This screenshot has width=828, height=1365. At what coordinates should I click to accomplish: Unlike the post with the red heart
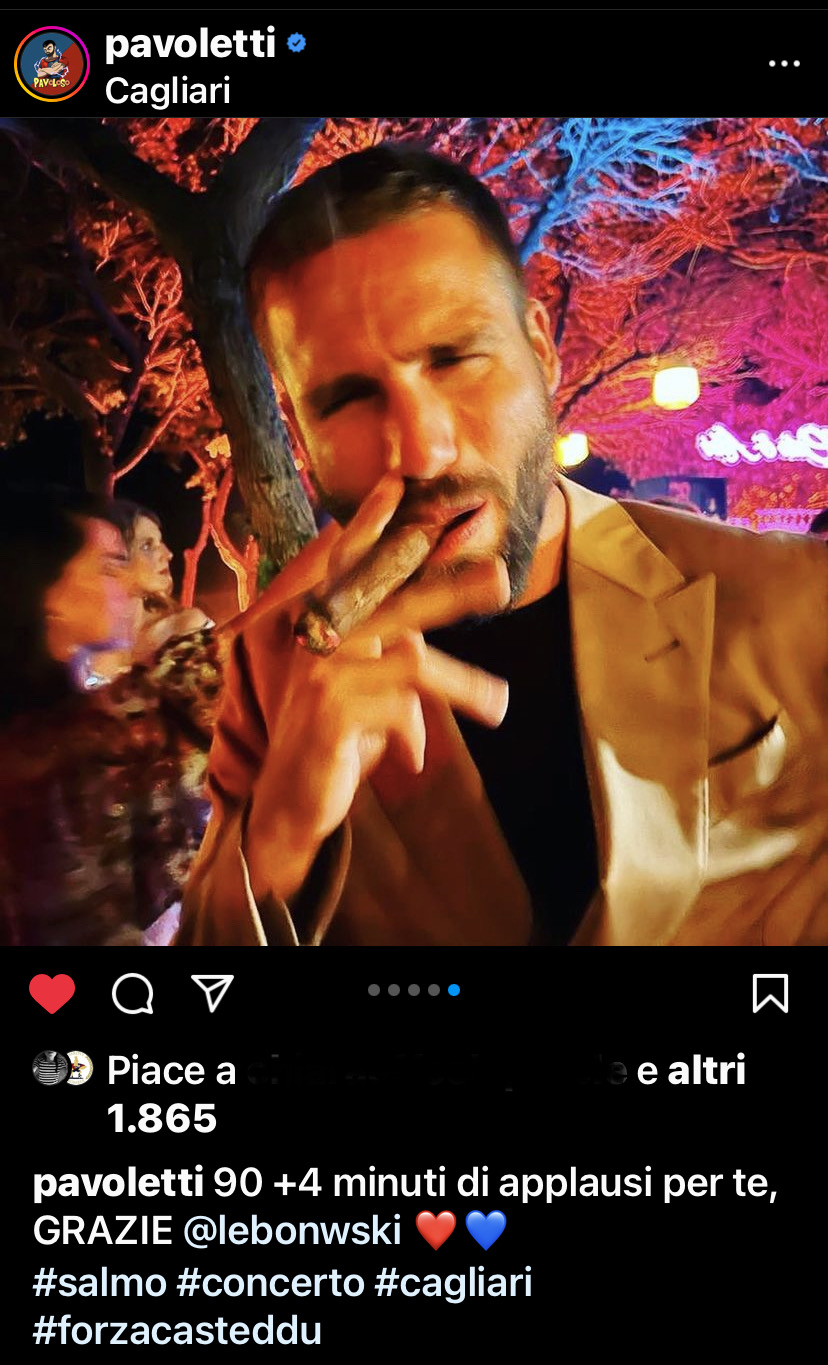[x=52, y=994]
